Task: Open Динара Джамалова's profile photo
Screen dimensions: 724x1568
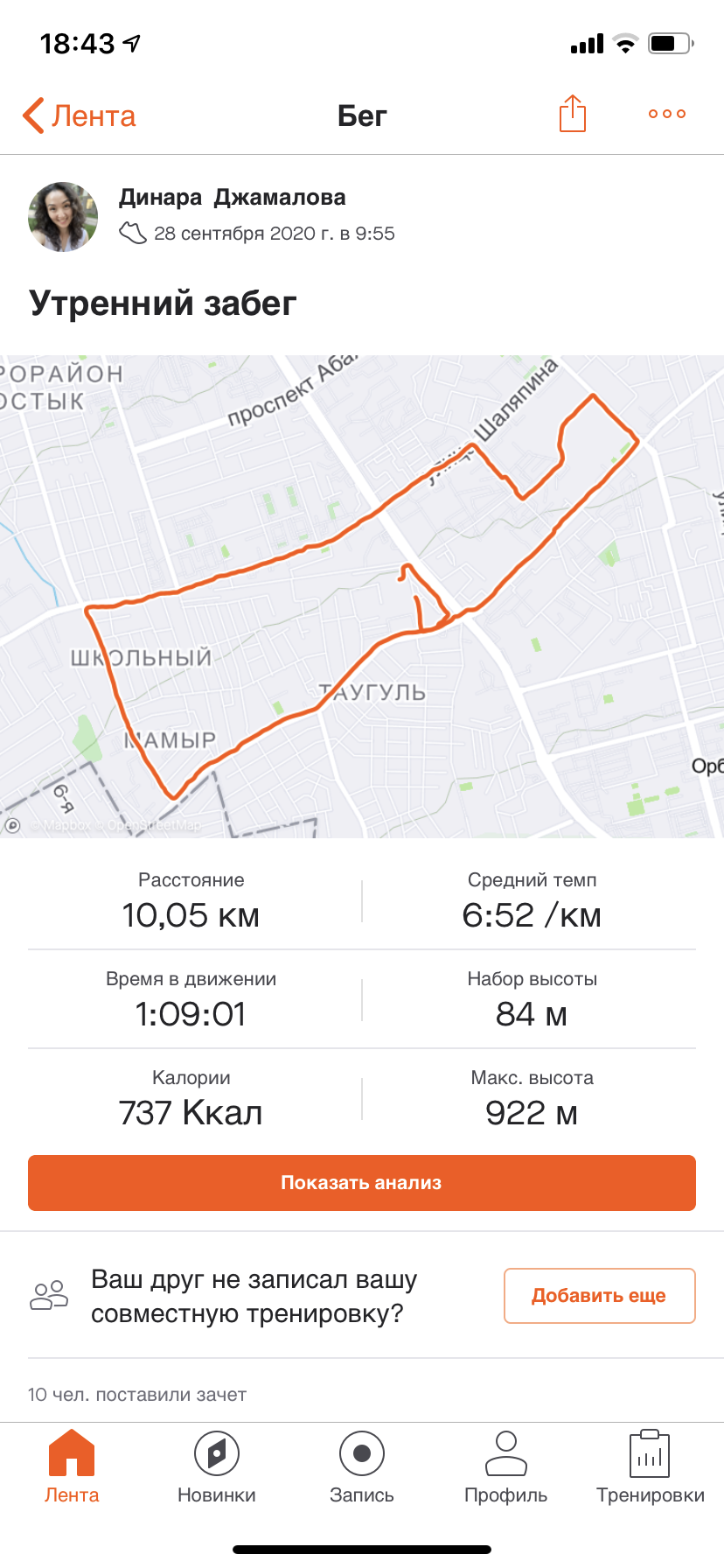Action: pos(63,217)
